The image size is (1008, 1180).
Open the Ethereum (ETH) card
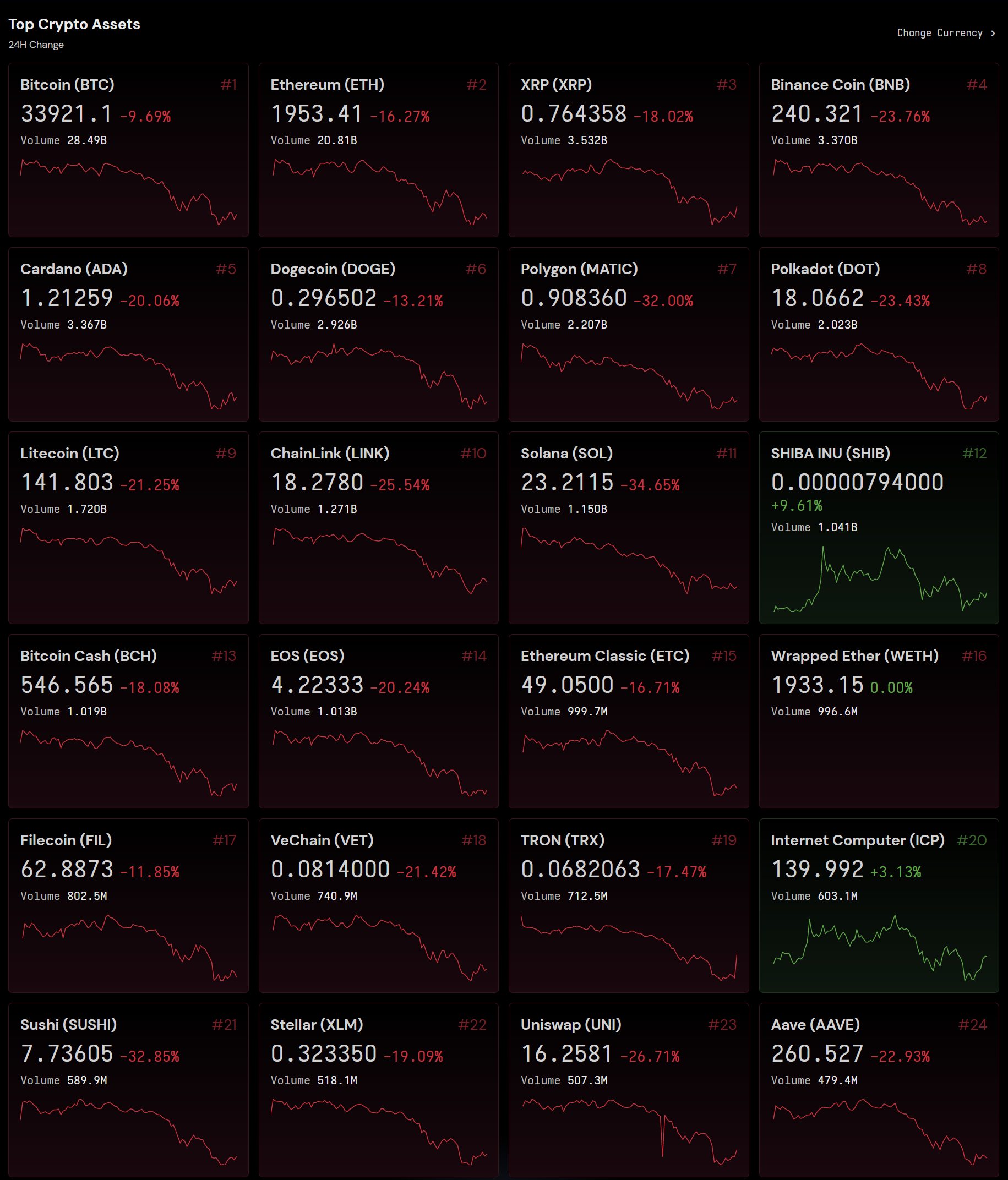(x=378, y=150)
